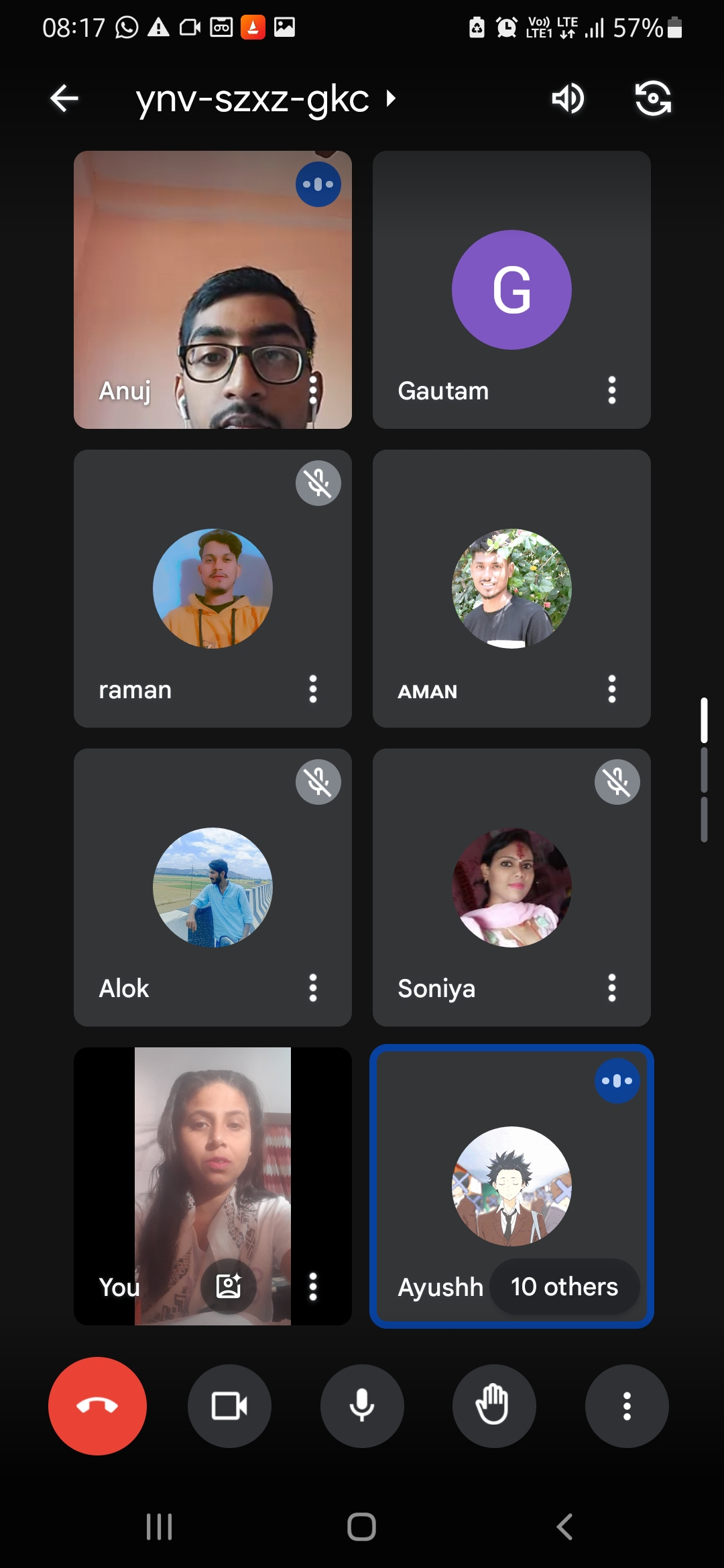Show the 10 others participants

click(564, 1287)
